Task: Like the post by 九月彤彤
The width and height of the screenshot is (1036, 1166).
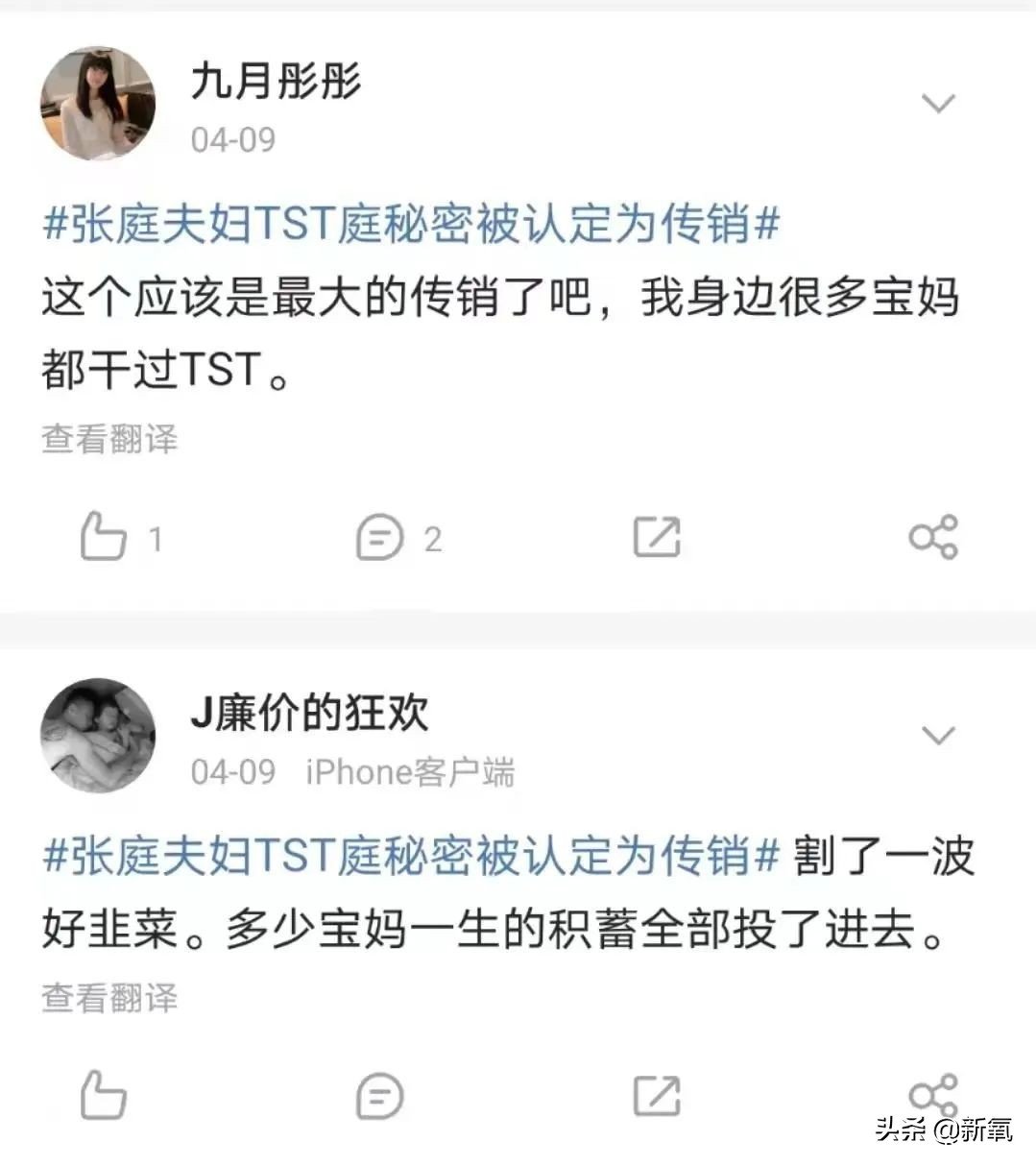Action: (104, 536)
